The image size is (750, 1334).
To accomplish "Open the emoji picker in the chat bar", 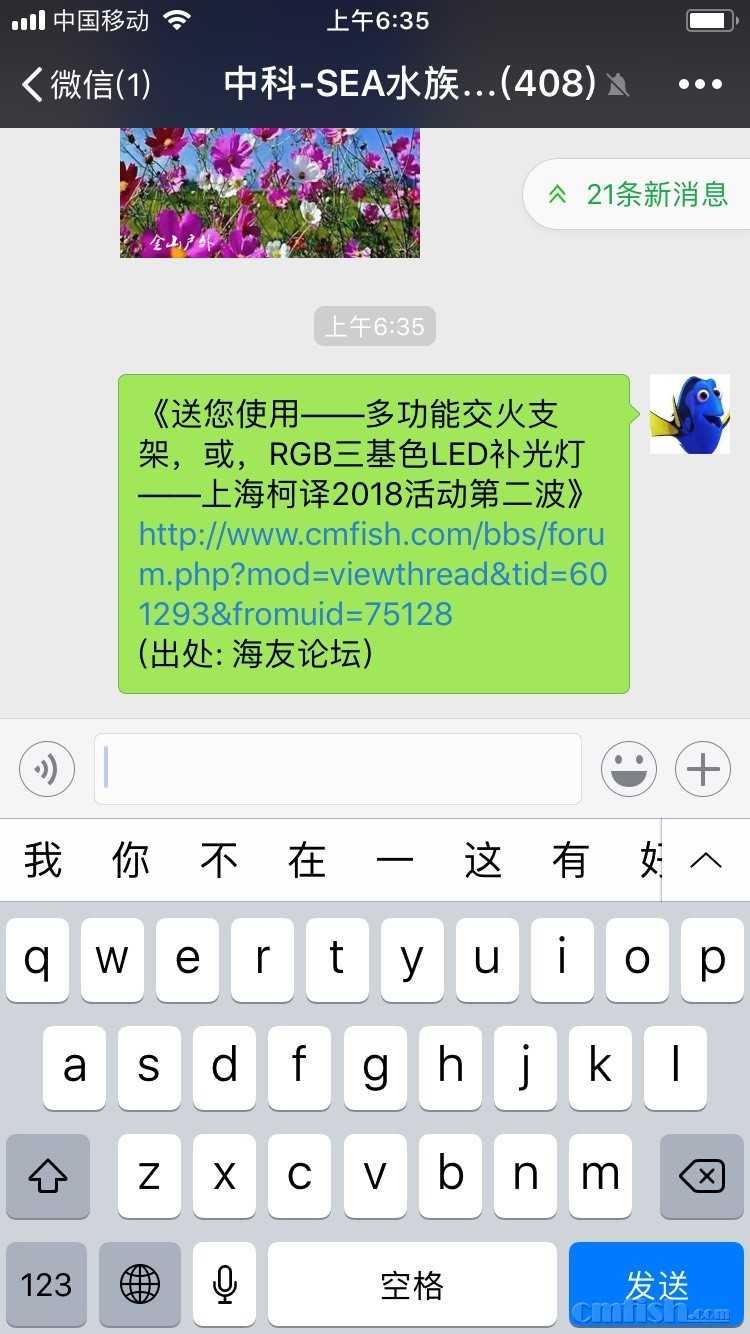I will pos(628,769).
